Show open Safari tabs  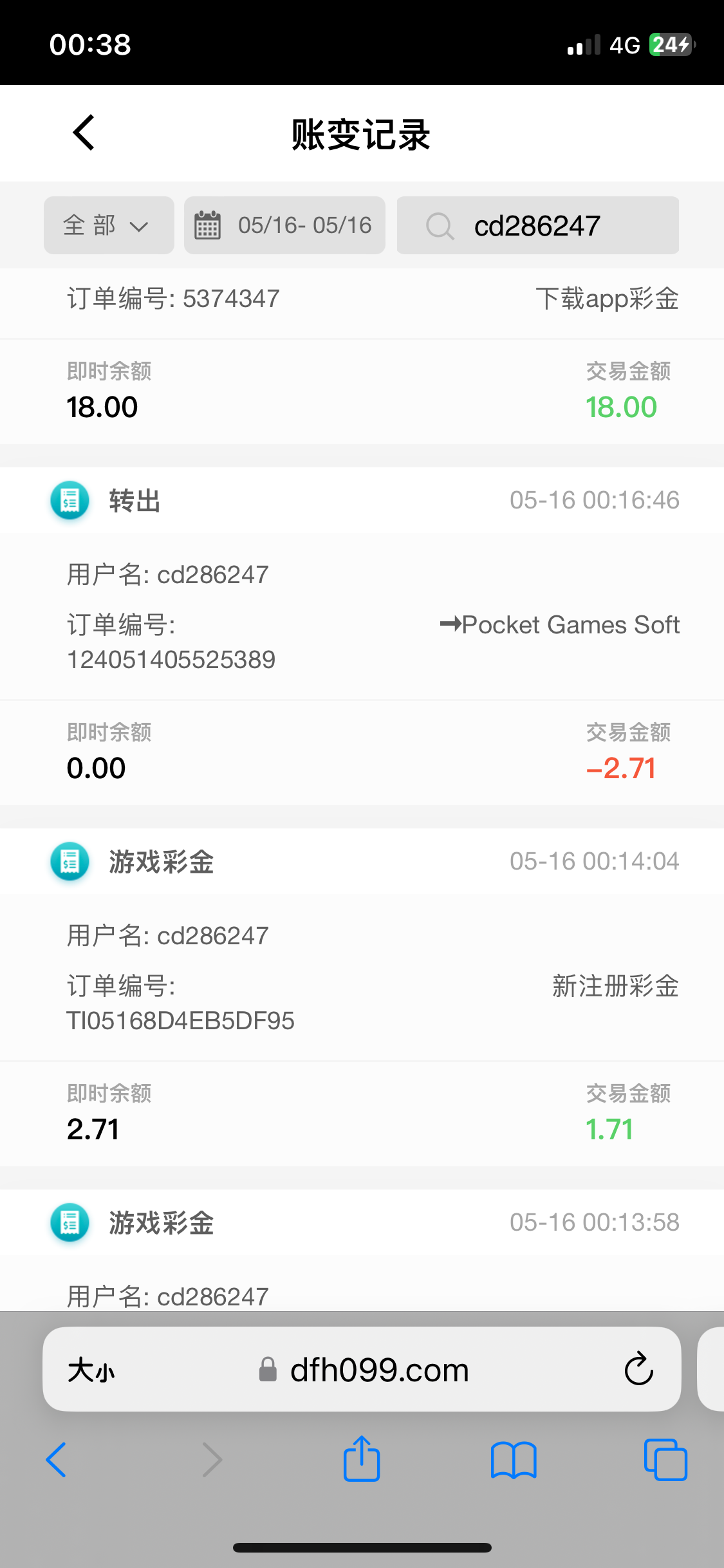[x=665, y=1459]
